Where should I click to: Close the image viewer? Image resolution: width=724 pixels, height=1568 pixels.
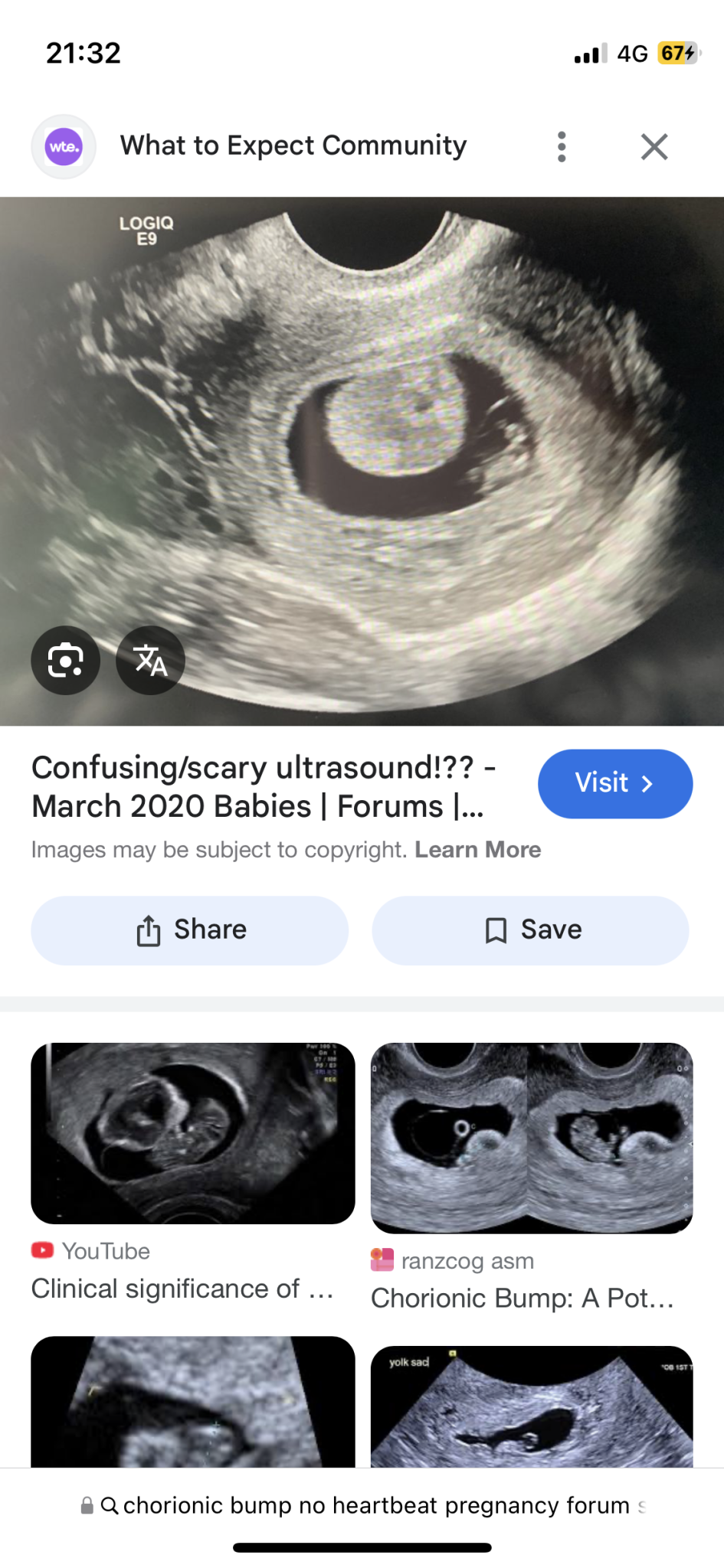coord(654,146)
